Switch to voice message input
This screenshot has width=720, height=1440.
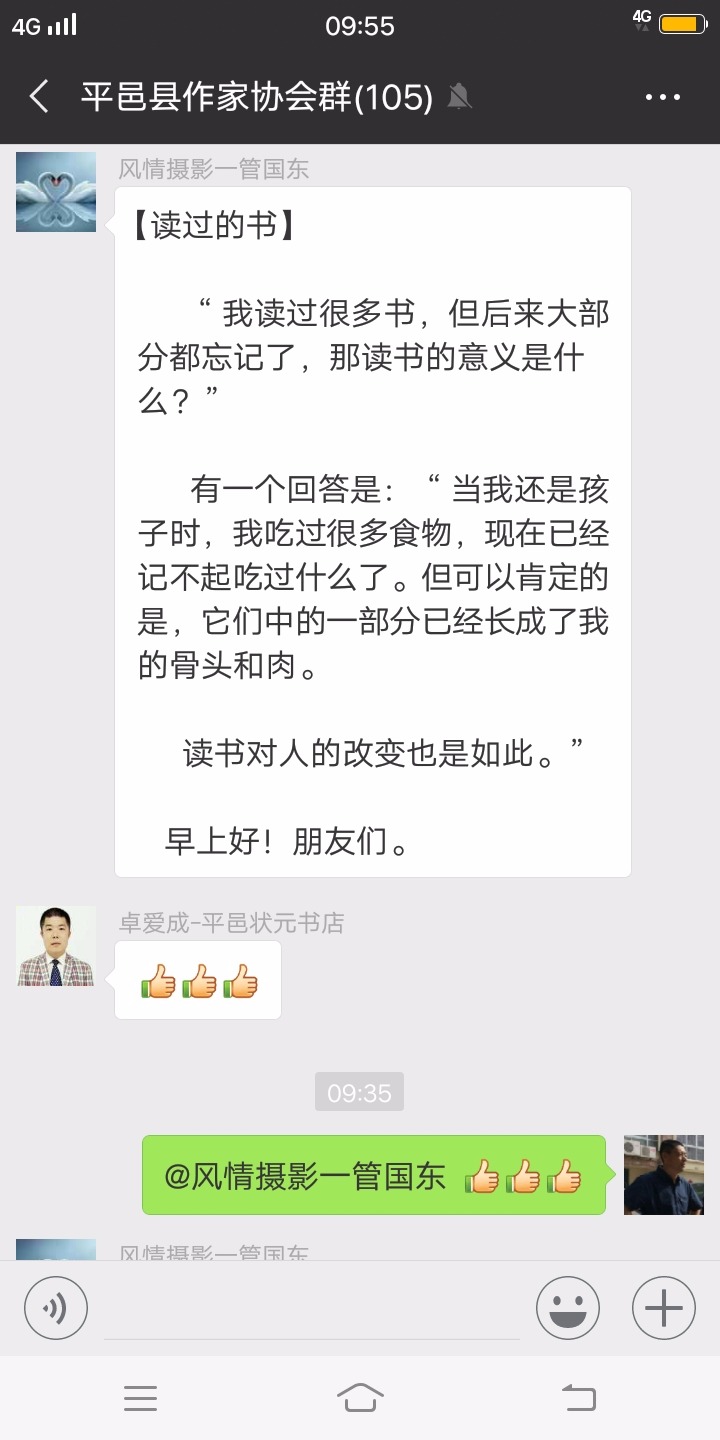(56, 1308)
